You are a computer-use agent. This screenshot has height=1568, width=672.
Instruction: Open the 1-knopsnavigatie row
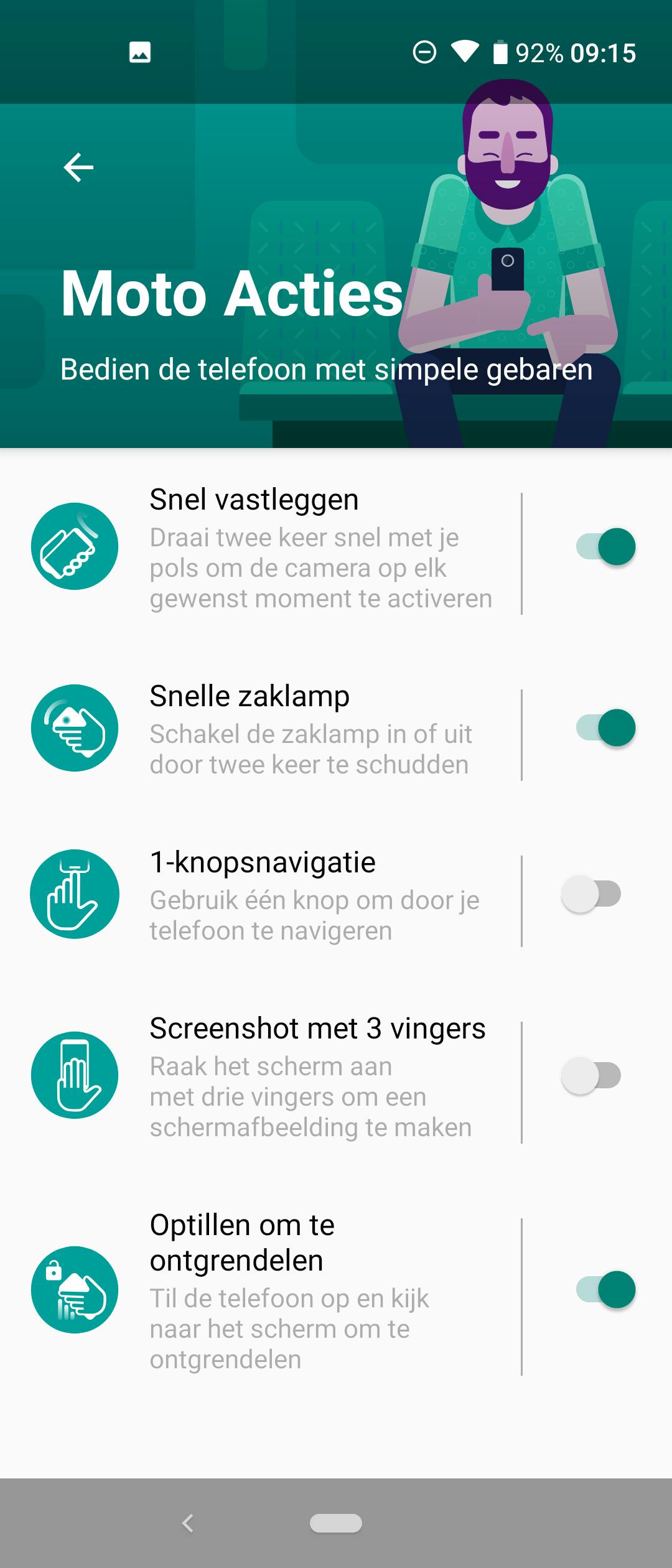274,895
